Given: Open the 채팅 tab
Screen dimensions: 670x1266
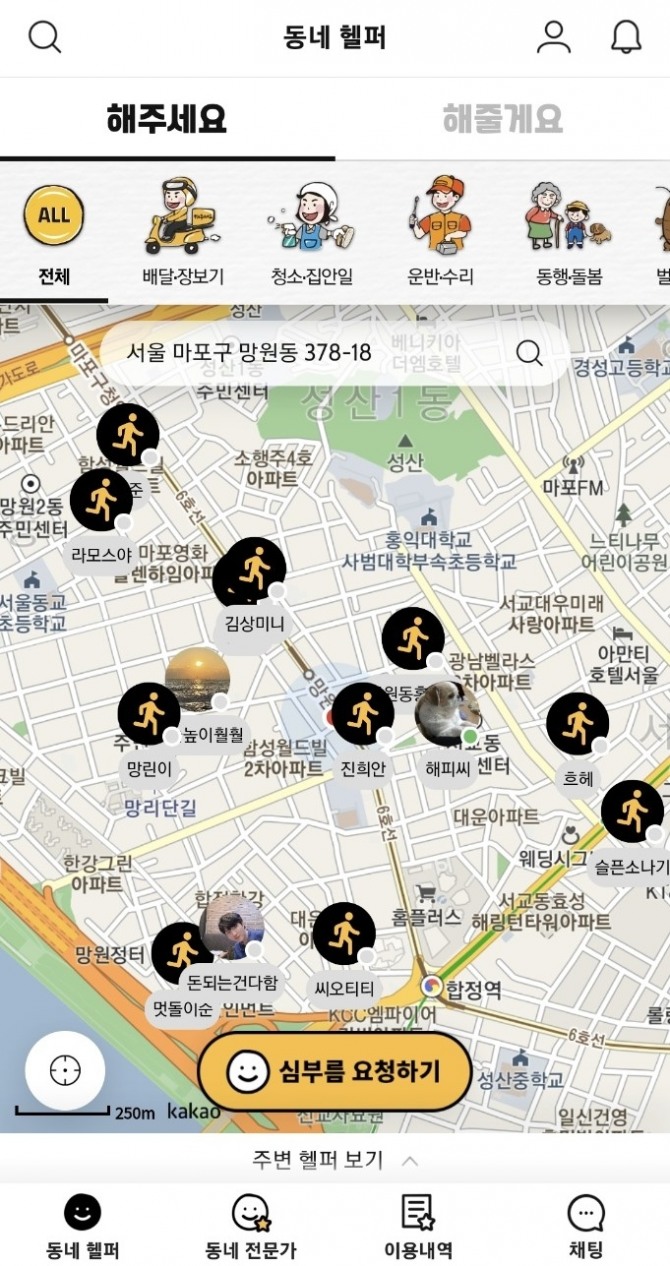Looking at the screenshot, I should pos(585,1226).
